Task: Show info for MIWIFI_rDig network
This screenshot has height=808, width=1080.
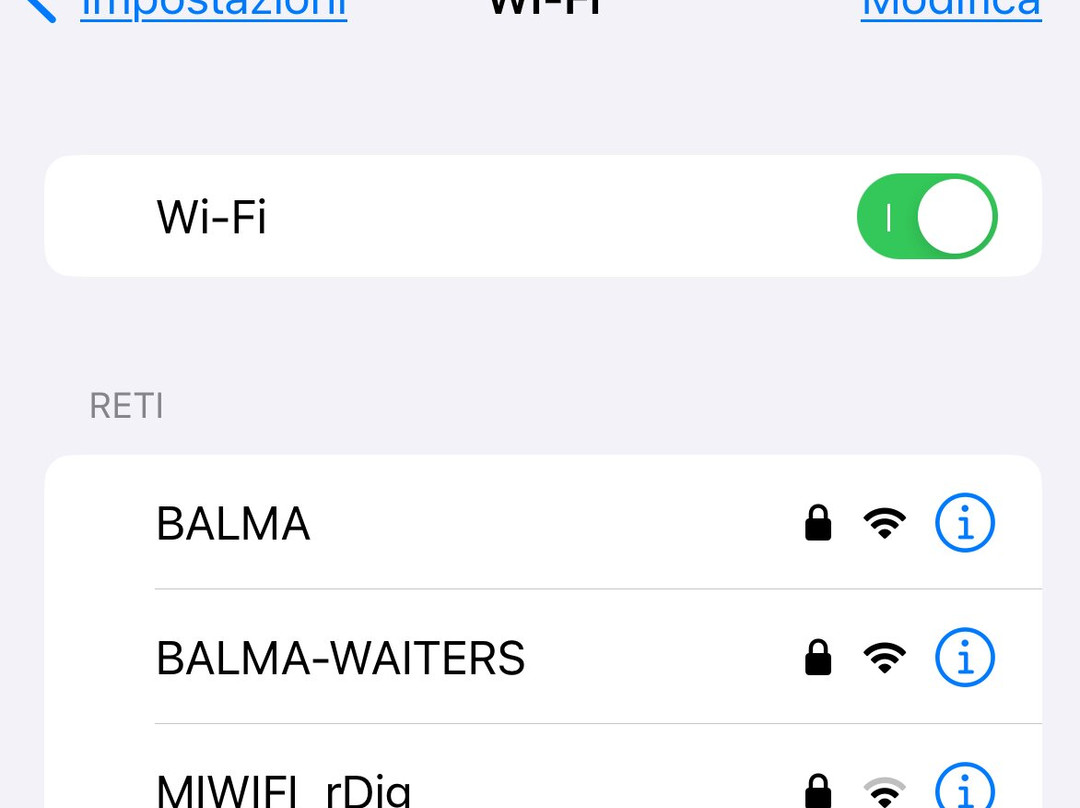Action: [x=965, y=790]
